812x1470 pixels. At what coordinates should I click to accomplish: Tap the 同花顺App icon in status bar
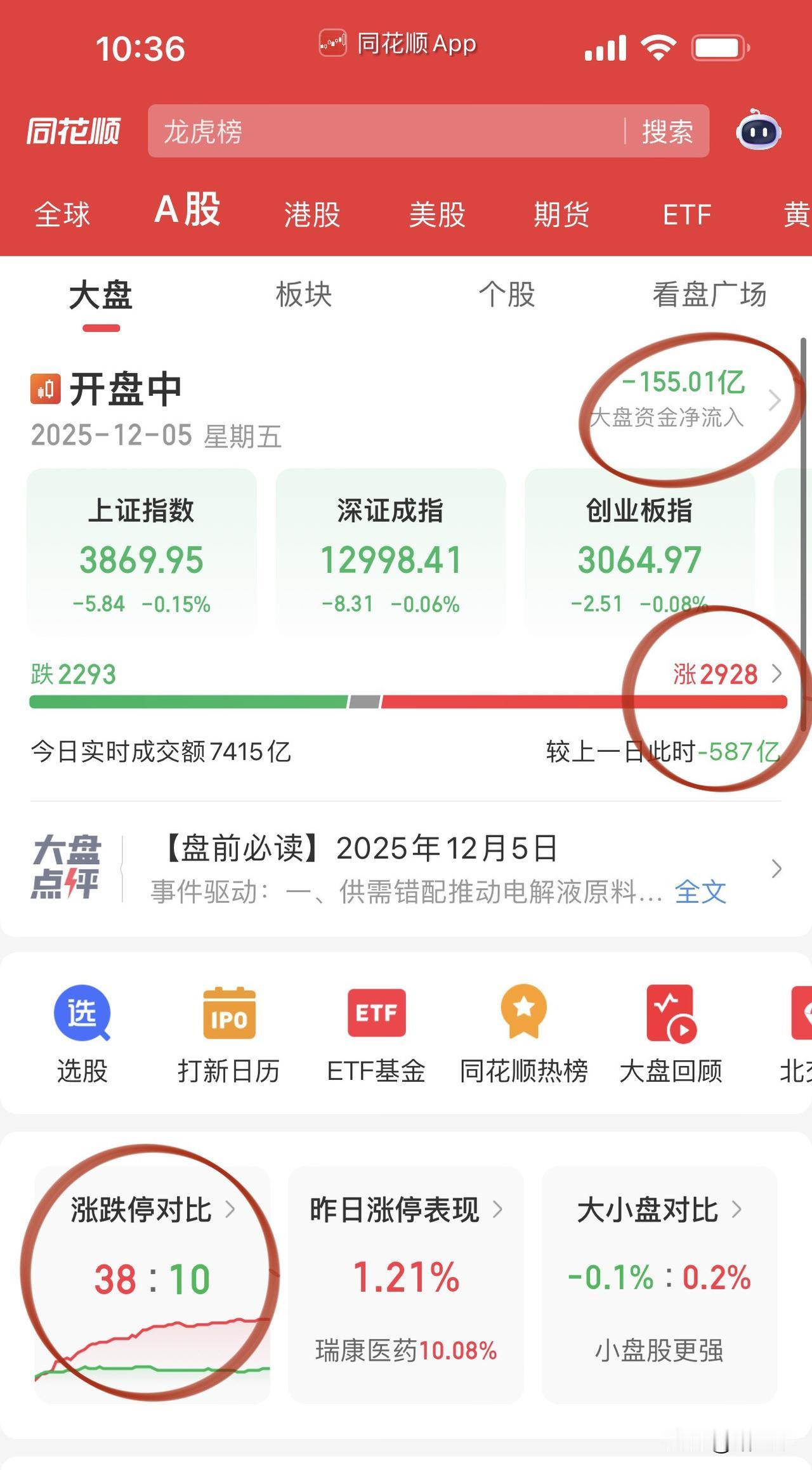coord(332,43)
